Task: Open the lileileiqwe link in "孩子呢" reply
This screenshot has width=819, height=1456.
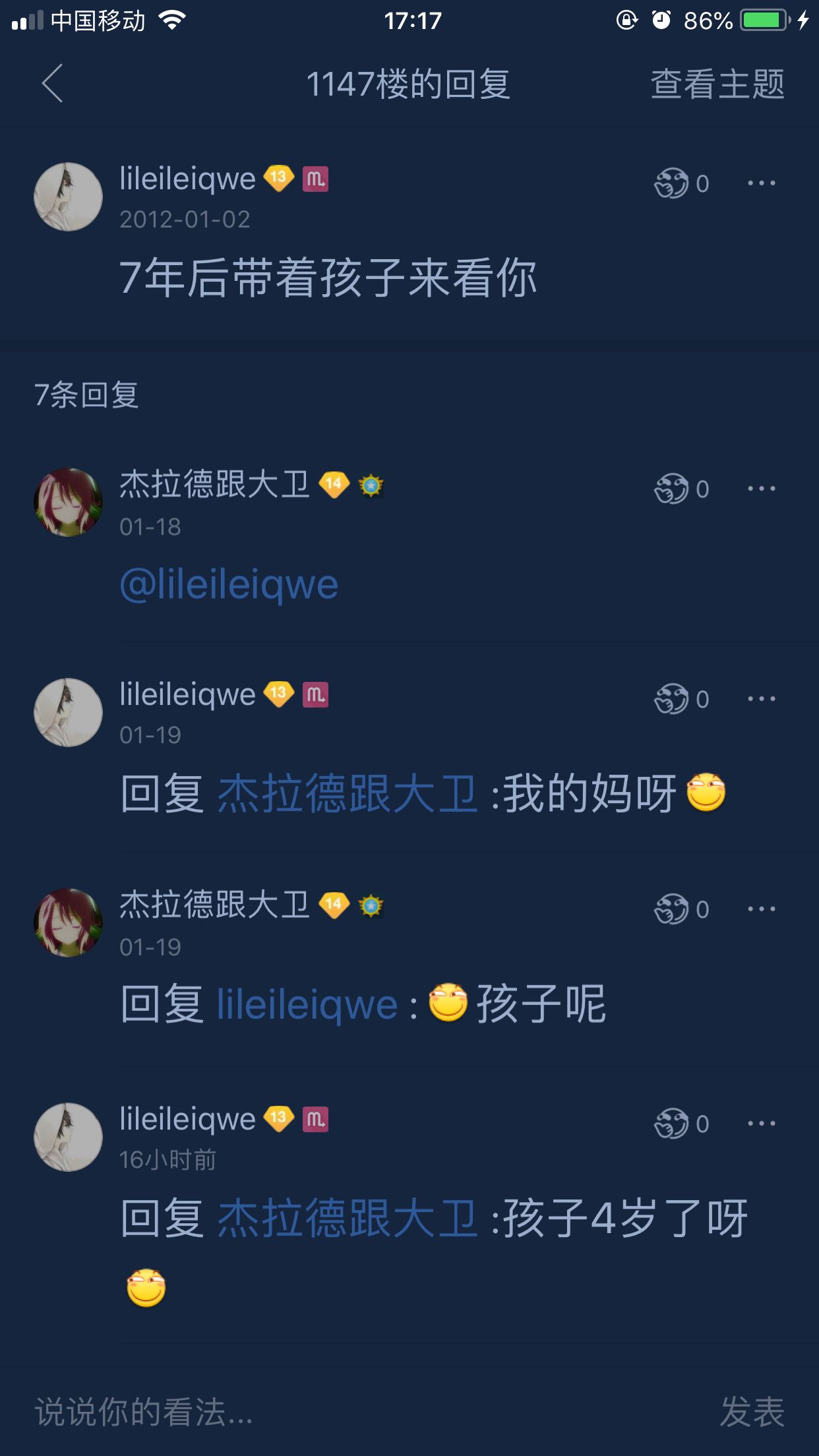Action: [307, 1004]
